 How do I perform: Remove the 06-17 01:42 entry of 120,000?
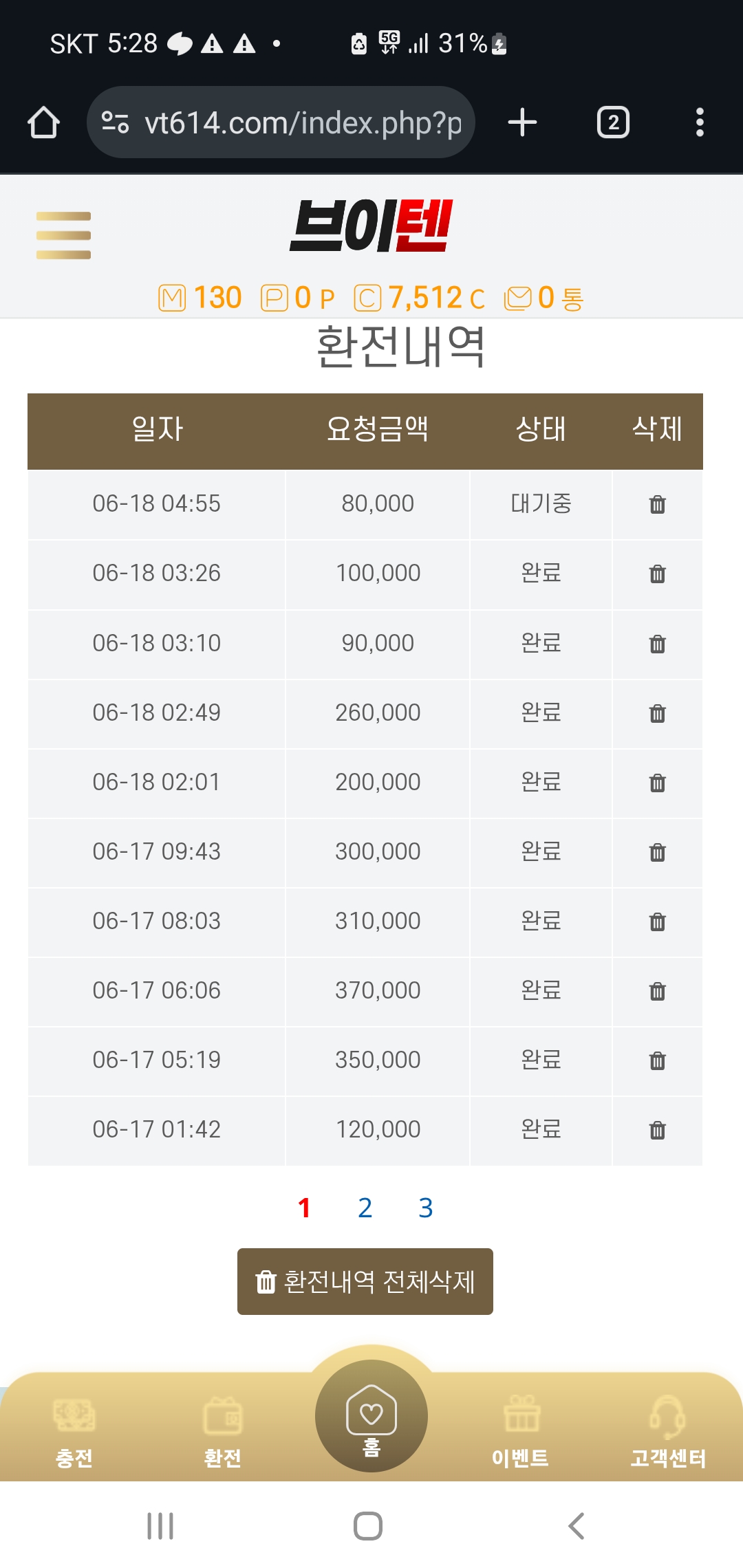tap(657, 1130)
